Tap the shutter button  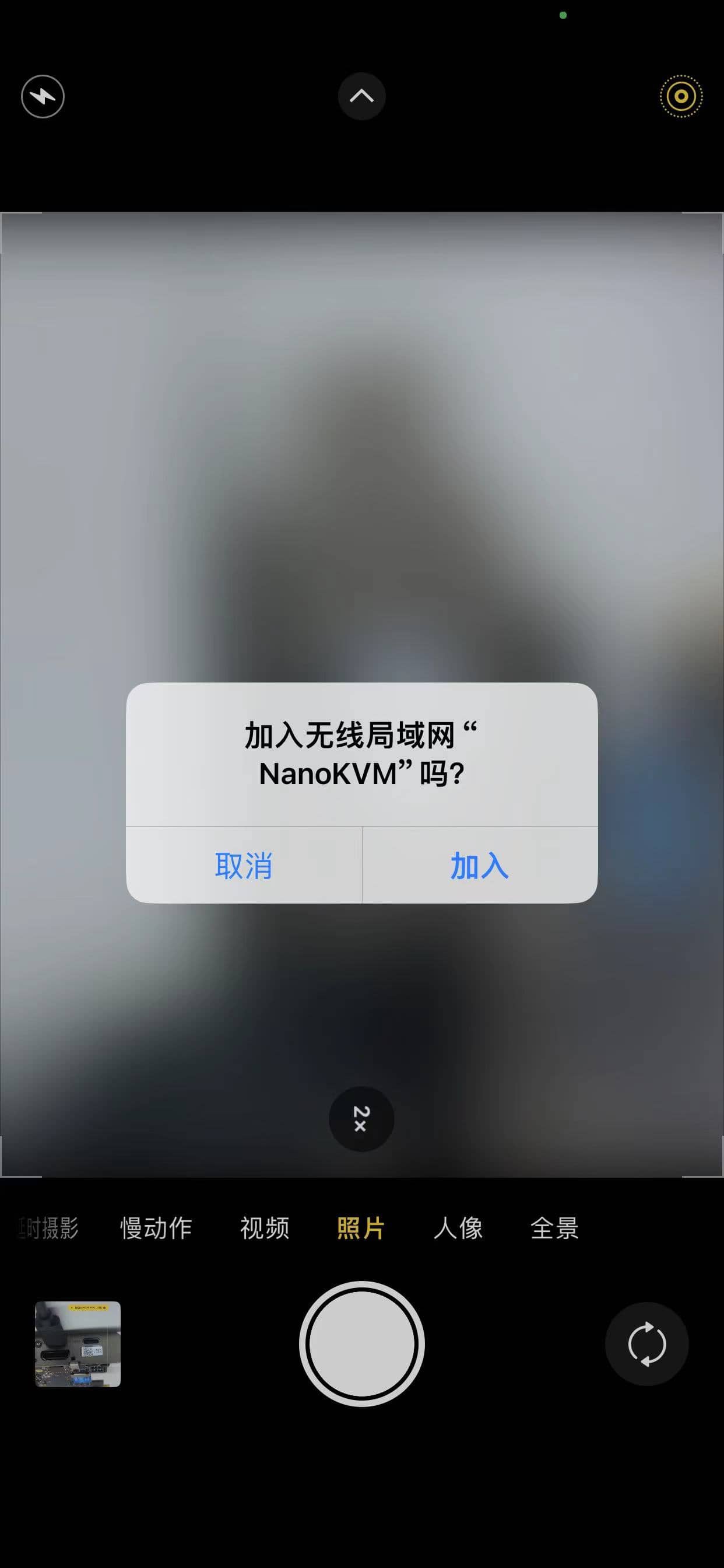pyautogui.click(x=362, y=1344)
